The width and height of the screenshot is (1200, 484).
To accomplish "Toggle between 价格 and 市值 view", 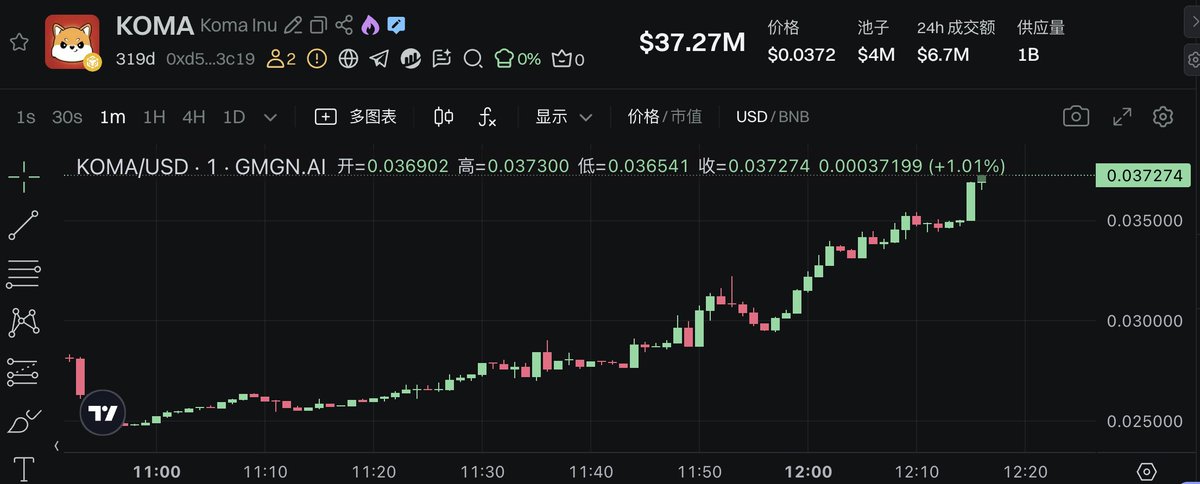I will (664, 117).
